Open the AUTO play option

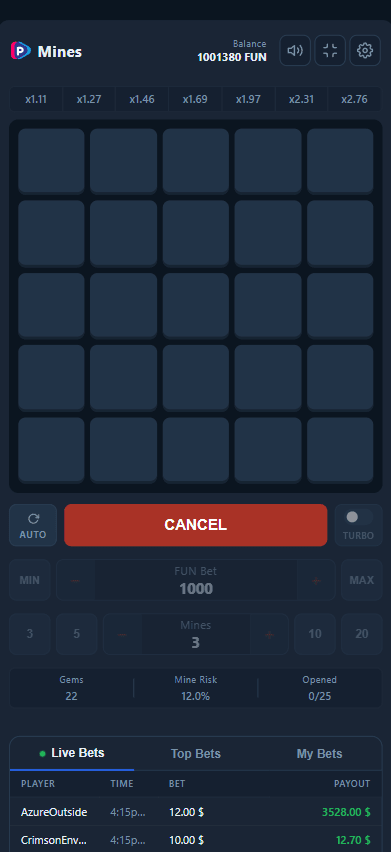pos(33,525)
